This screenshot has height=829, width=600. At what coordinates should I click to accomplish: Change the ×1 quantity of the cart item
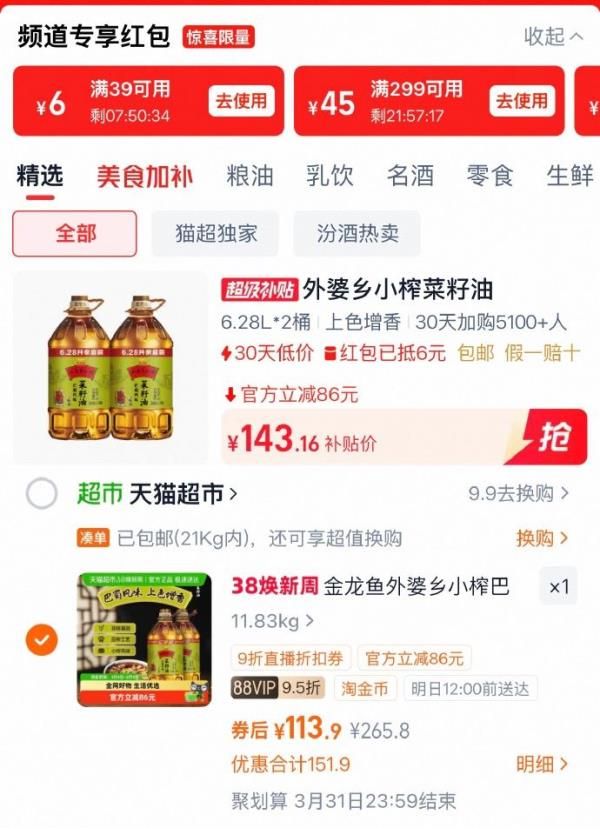coord(558,587)
